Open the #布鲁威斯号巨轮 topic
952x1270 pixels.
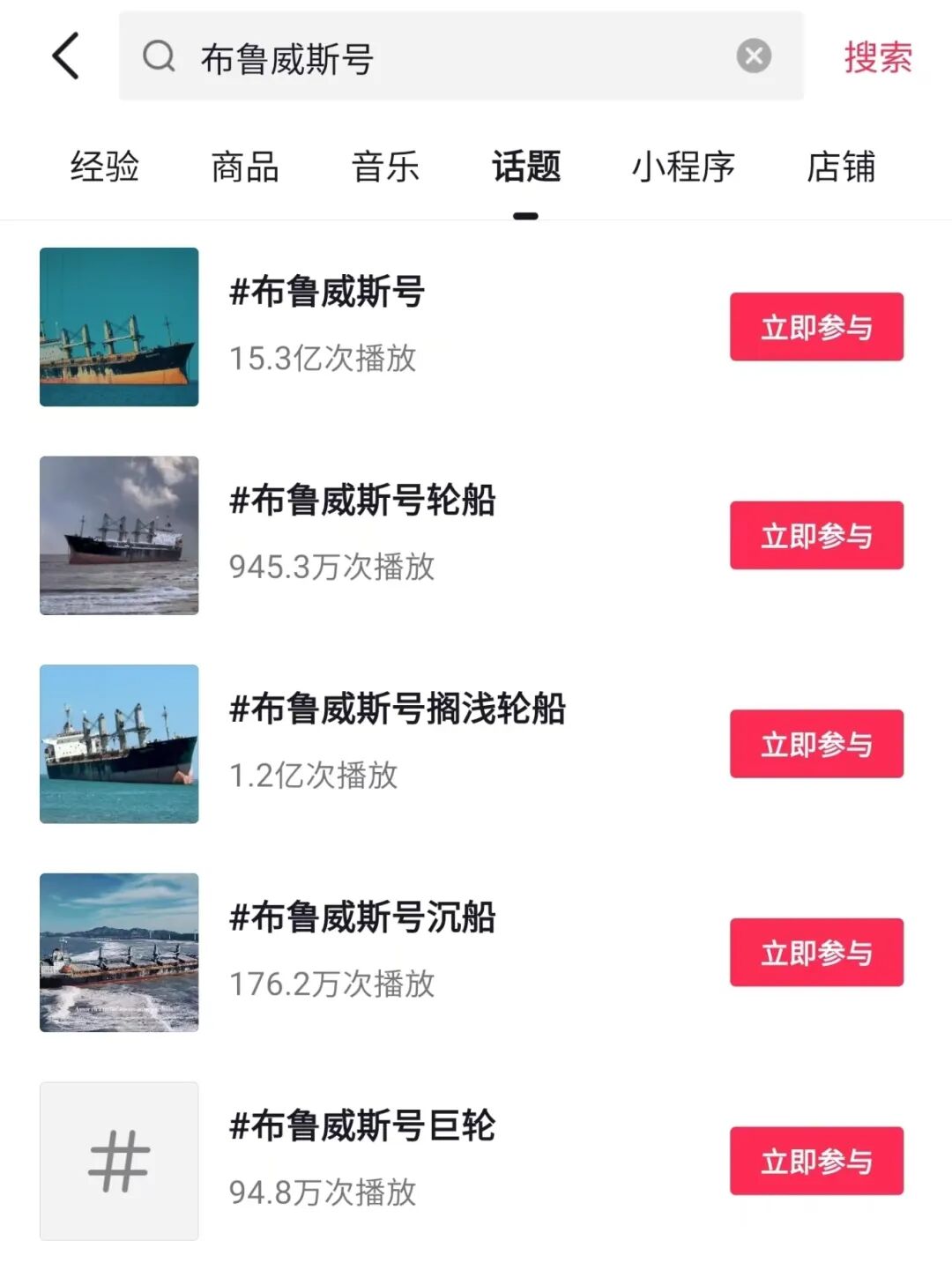click(362, 1126)
